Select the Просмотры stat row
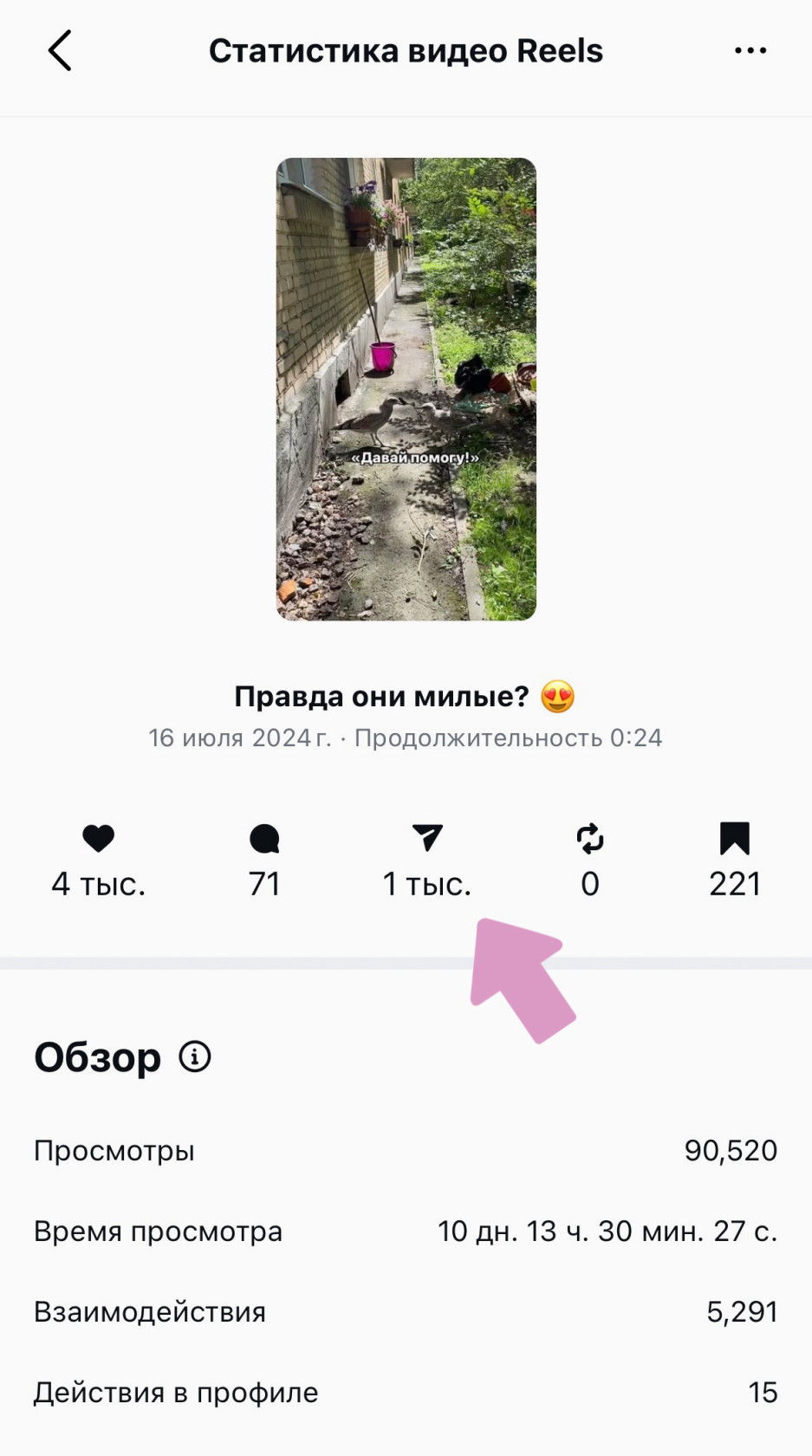The width and height of the screenshot is (812, 1456). tap(114, 1150)
